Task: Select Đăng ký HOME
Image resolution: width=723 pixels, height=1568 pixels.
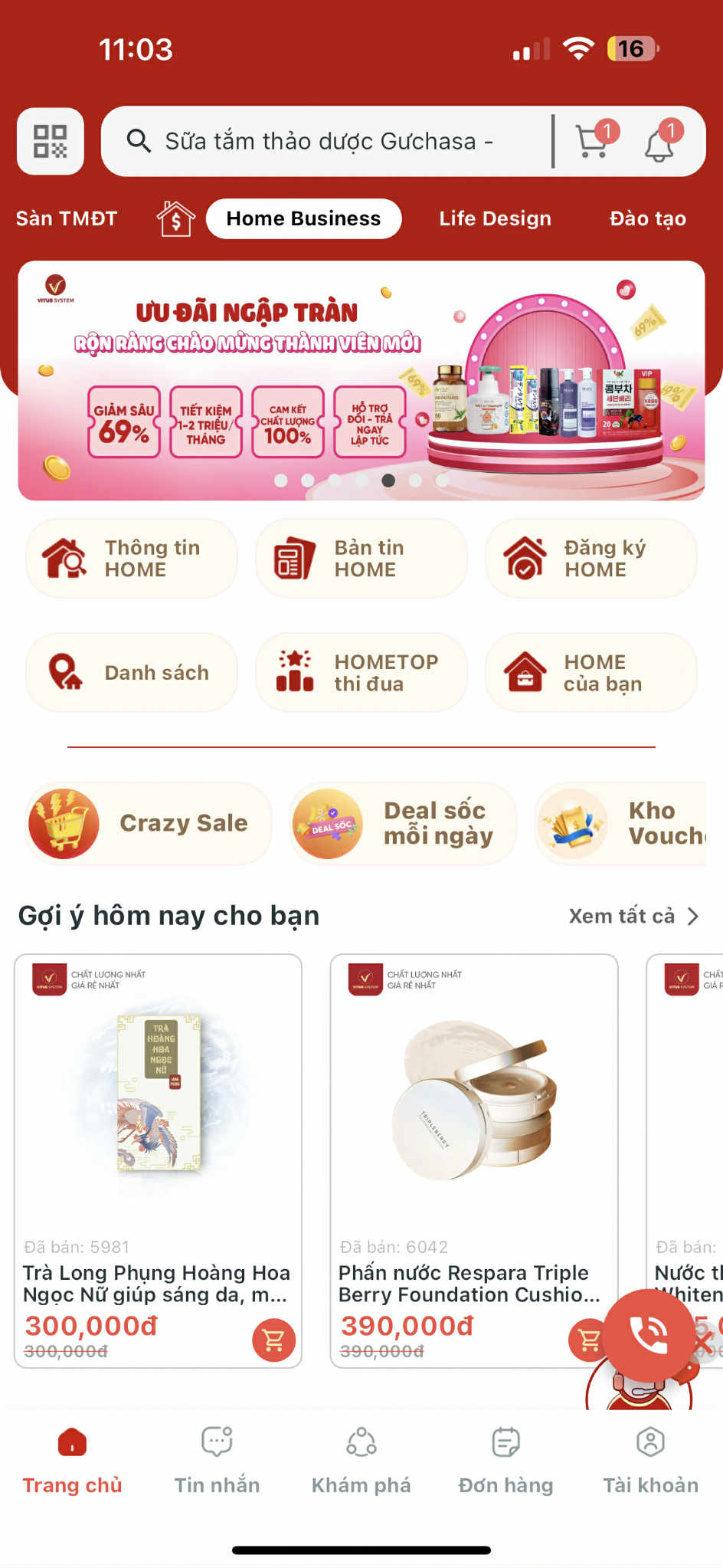Action: tap(591, 559)
